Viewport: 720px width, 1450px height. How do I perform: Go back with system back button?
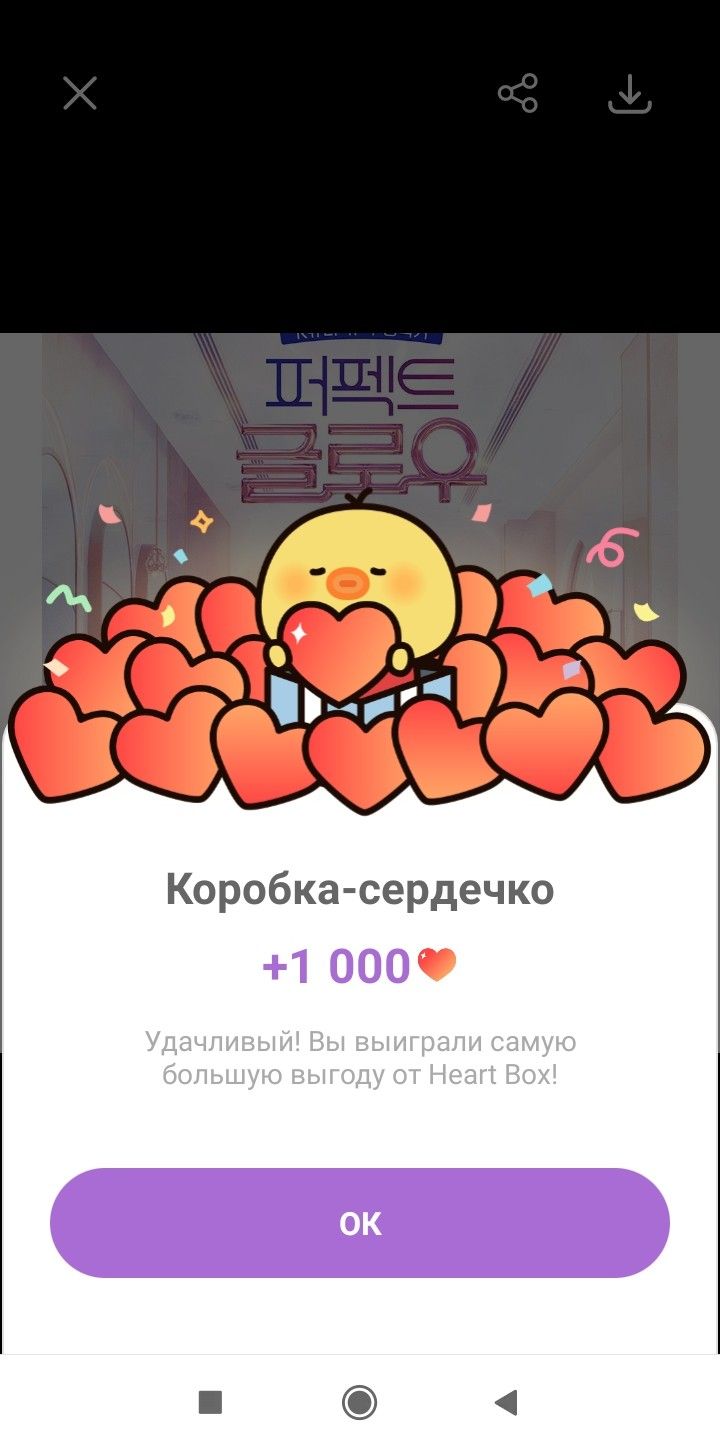pos(507,1402)
